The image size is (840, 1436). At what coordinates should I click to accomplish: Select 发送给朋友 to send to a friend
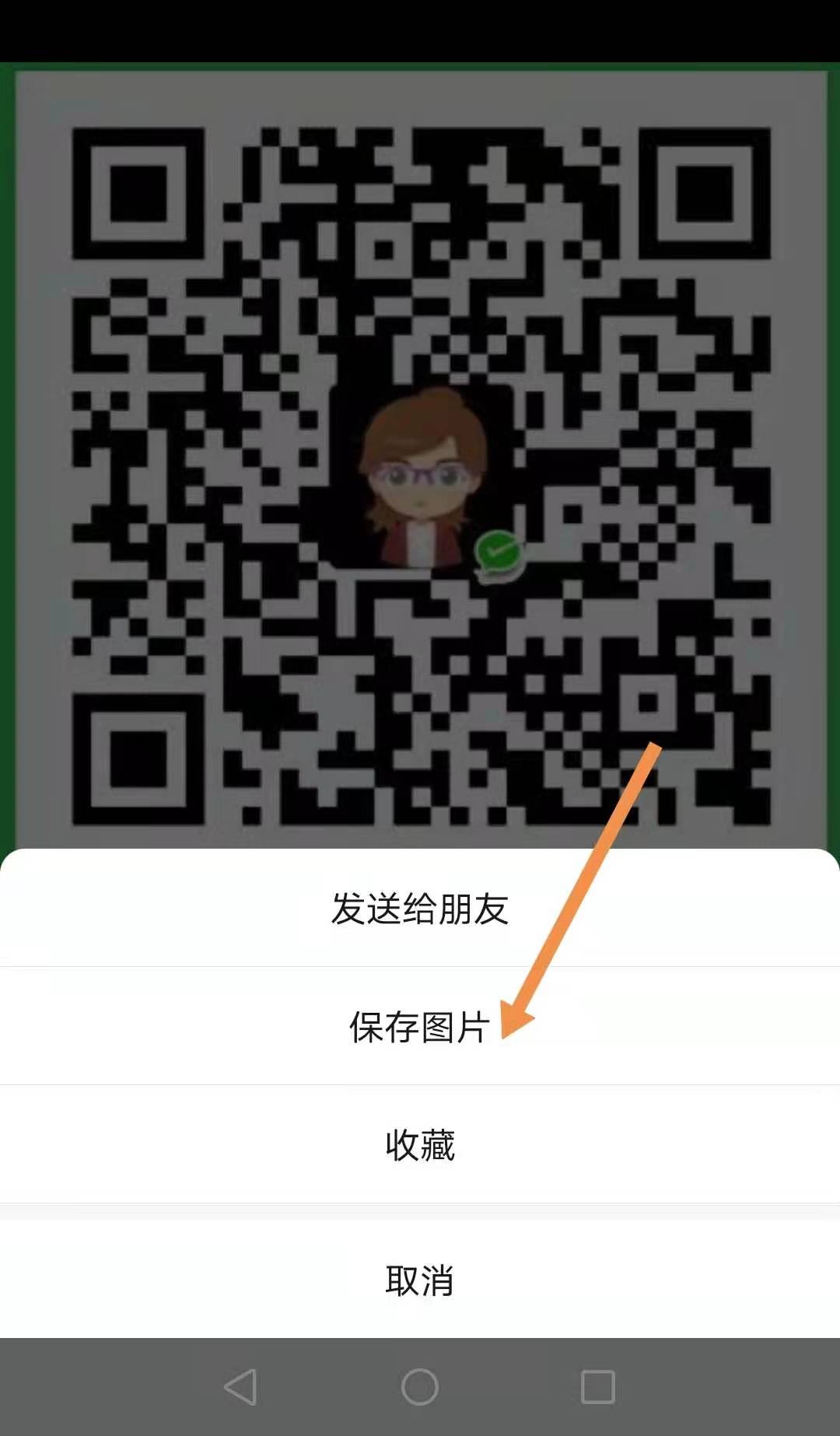click(x=420, y=909)
